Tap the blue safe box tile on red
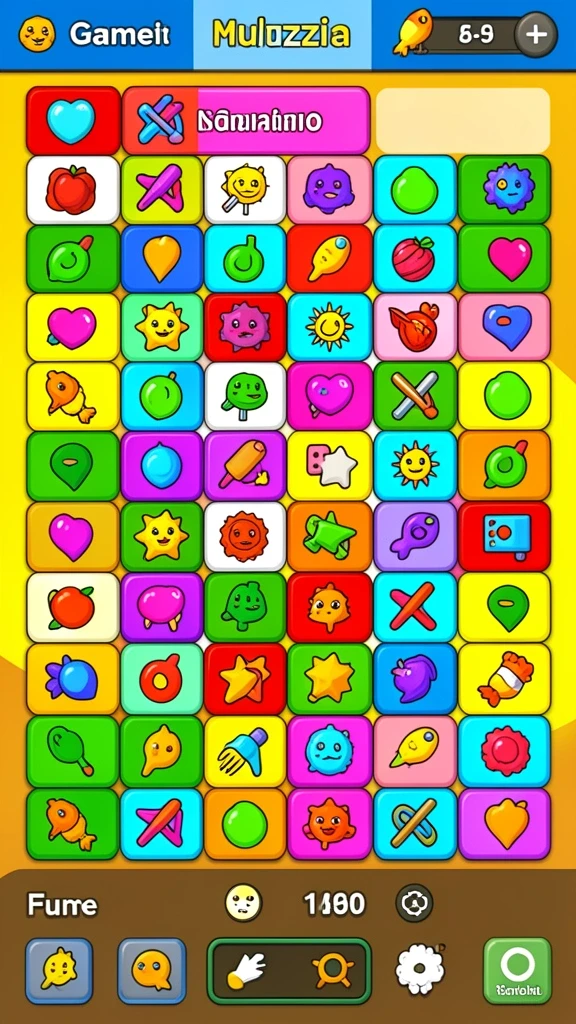Image resolution: width=576 pixels, height=1024 pixels. coord(504,536)
